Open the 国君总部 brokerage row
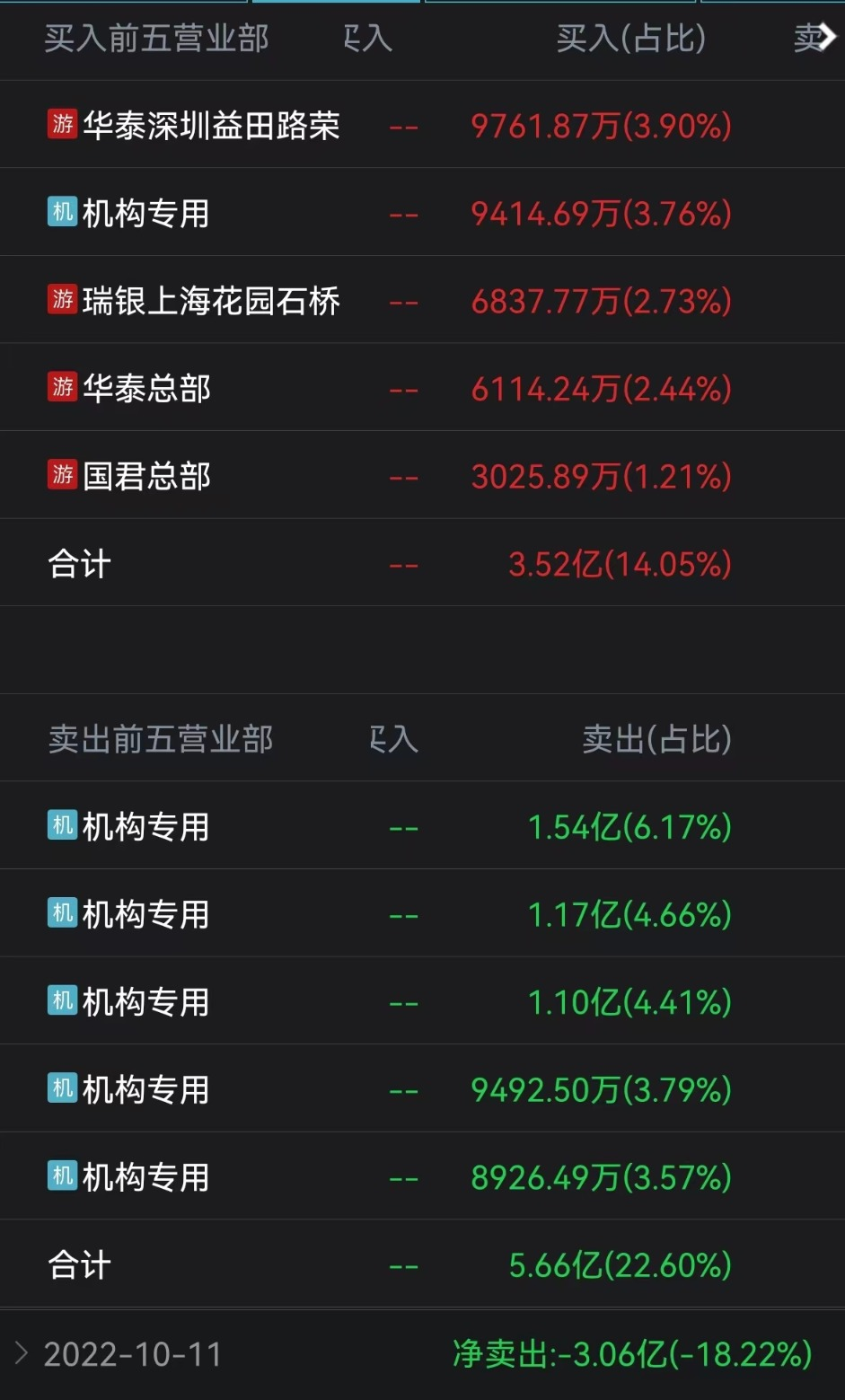 146,476
